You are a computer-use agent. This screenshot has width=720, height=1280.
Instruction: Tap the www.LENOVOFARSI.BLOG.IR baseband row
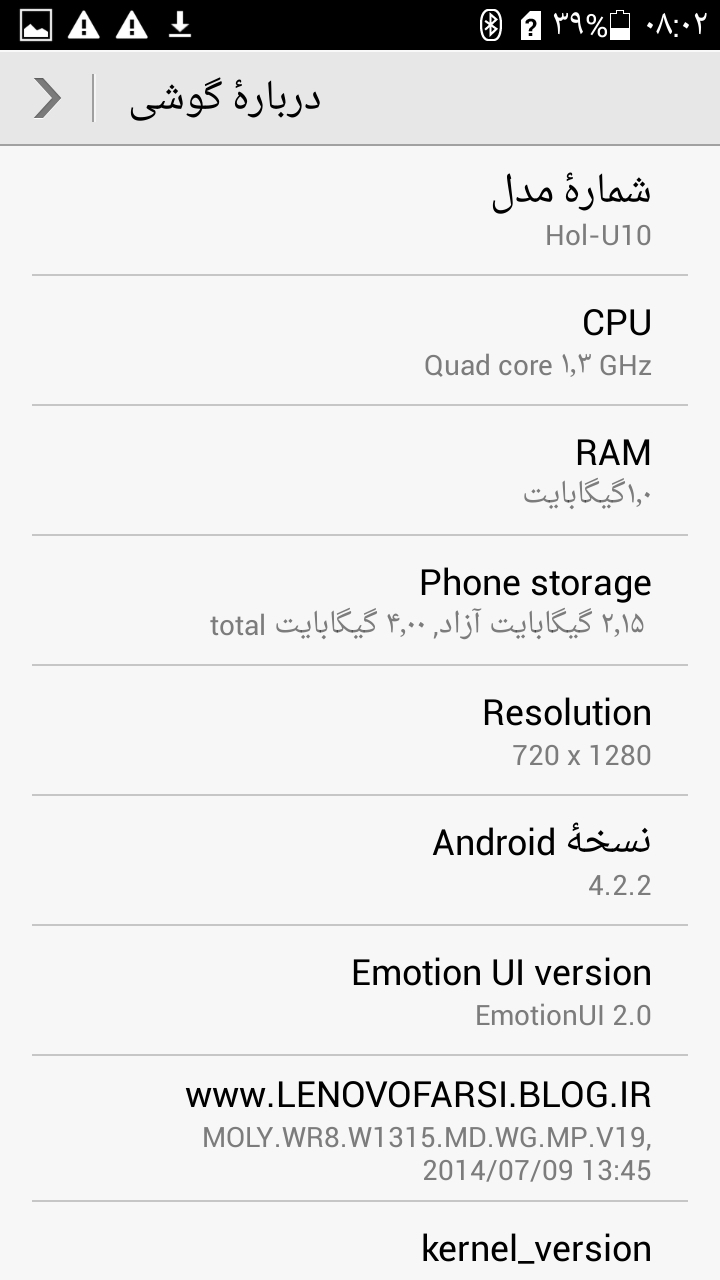pos(360,1128)
